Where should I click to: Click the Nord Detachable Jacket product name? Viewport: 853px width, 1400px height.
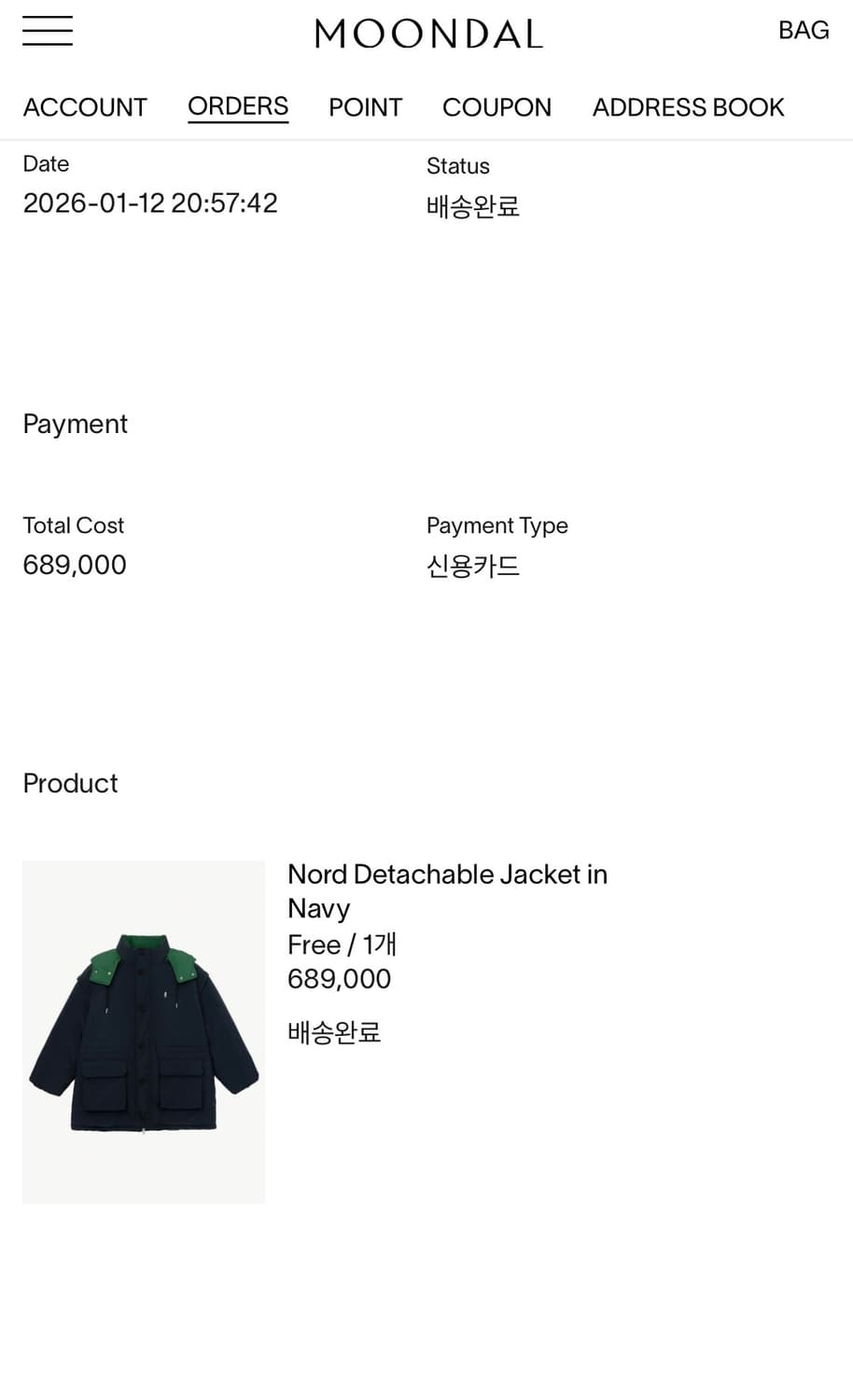click(x=447, y=890)
